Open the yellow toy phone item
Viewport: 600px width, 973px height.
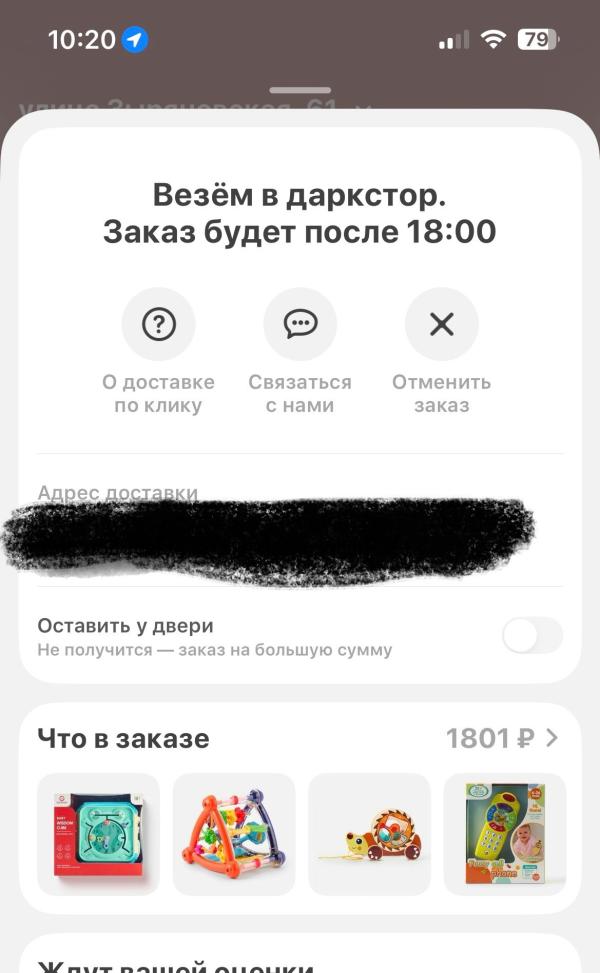(x=504, y=834)
